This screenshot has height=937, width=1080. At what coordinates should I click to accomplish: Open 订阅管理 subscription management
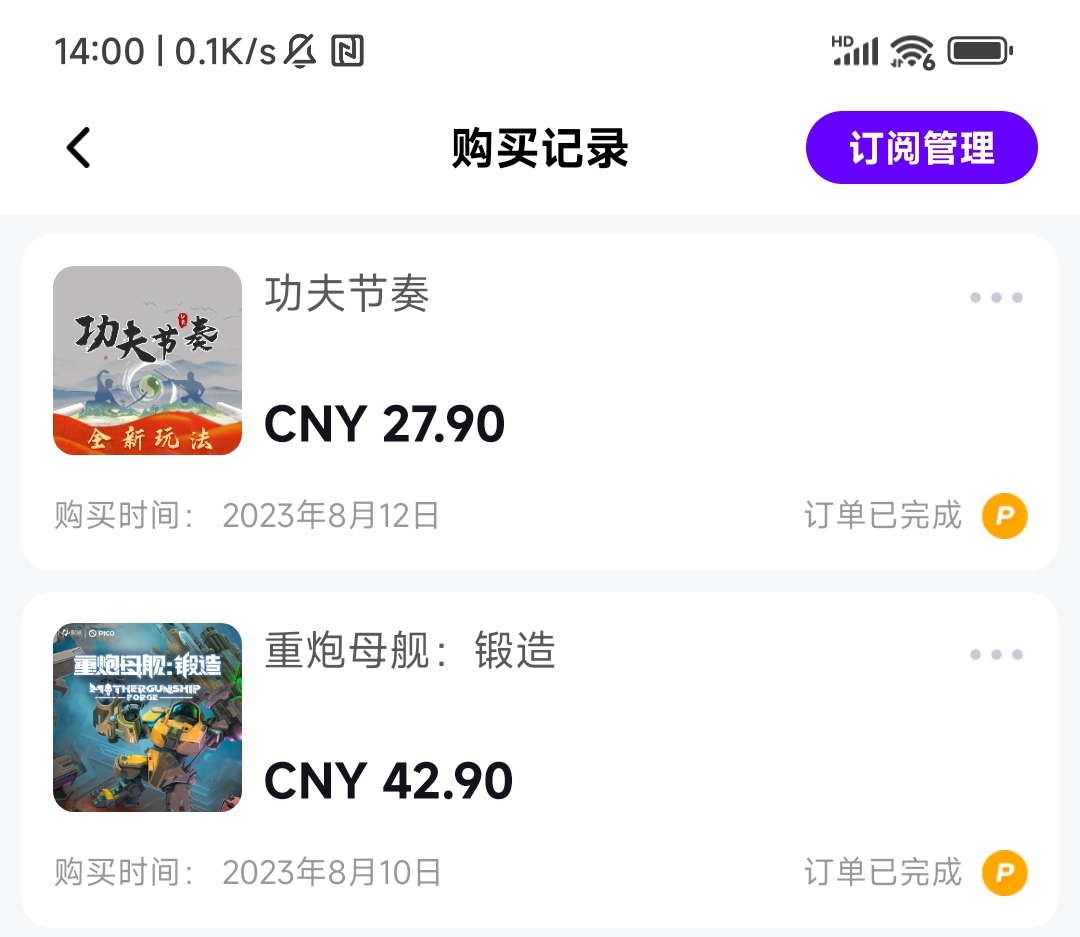[921, 148]
